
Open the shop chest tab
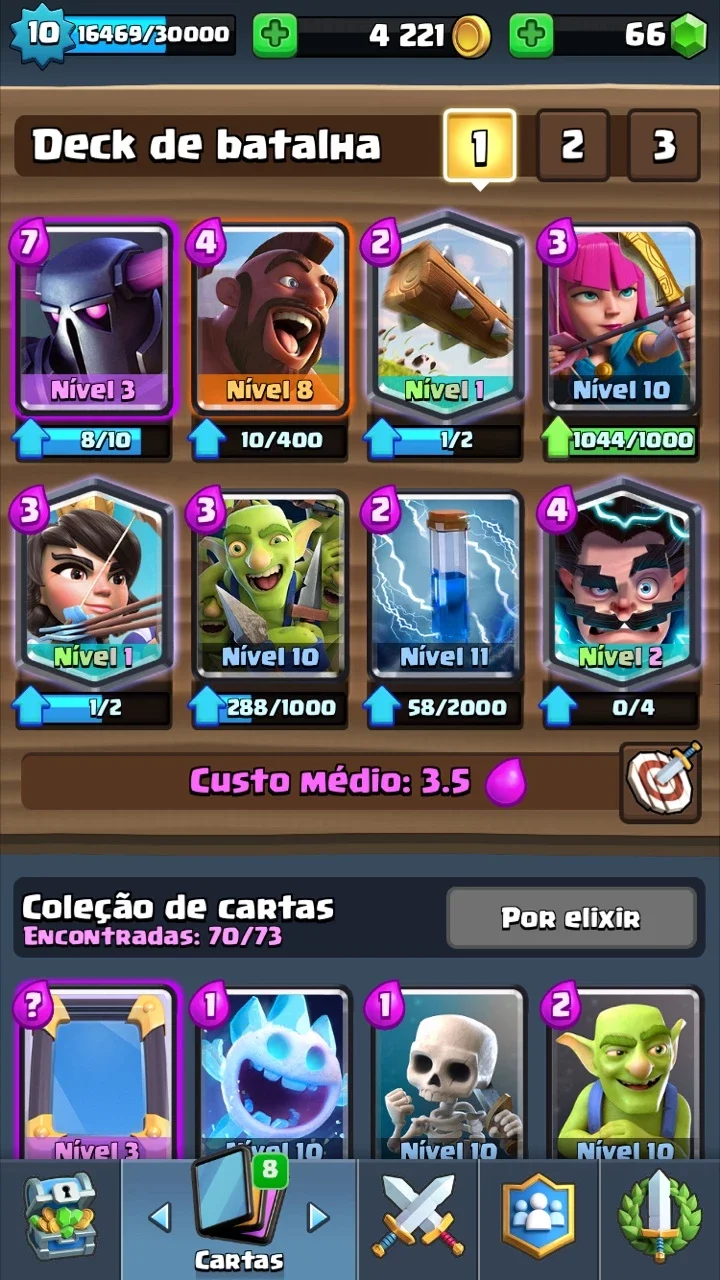pyautogui.click(x=60, y=1218)
